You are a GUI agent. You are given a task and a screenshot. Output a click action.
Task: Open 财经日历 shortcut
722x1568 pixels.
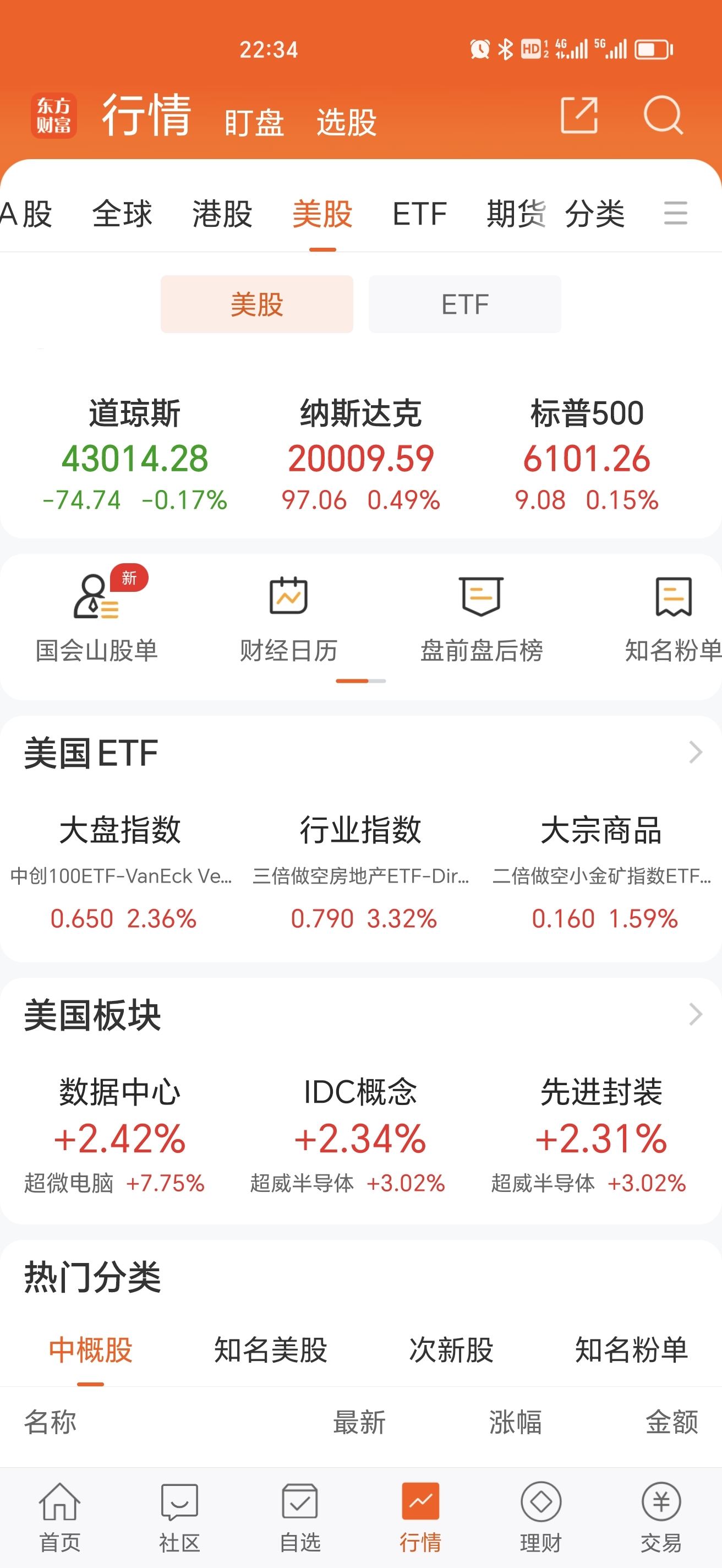click(x=288, y=618)
